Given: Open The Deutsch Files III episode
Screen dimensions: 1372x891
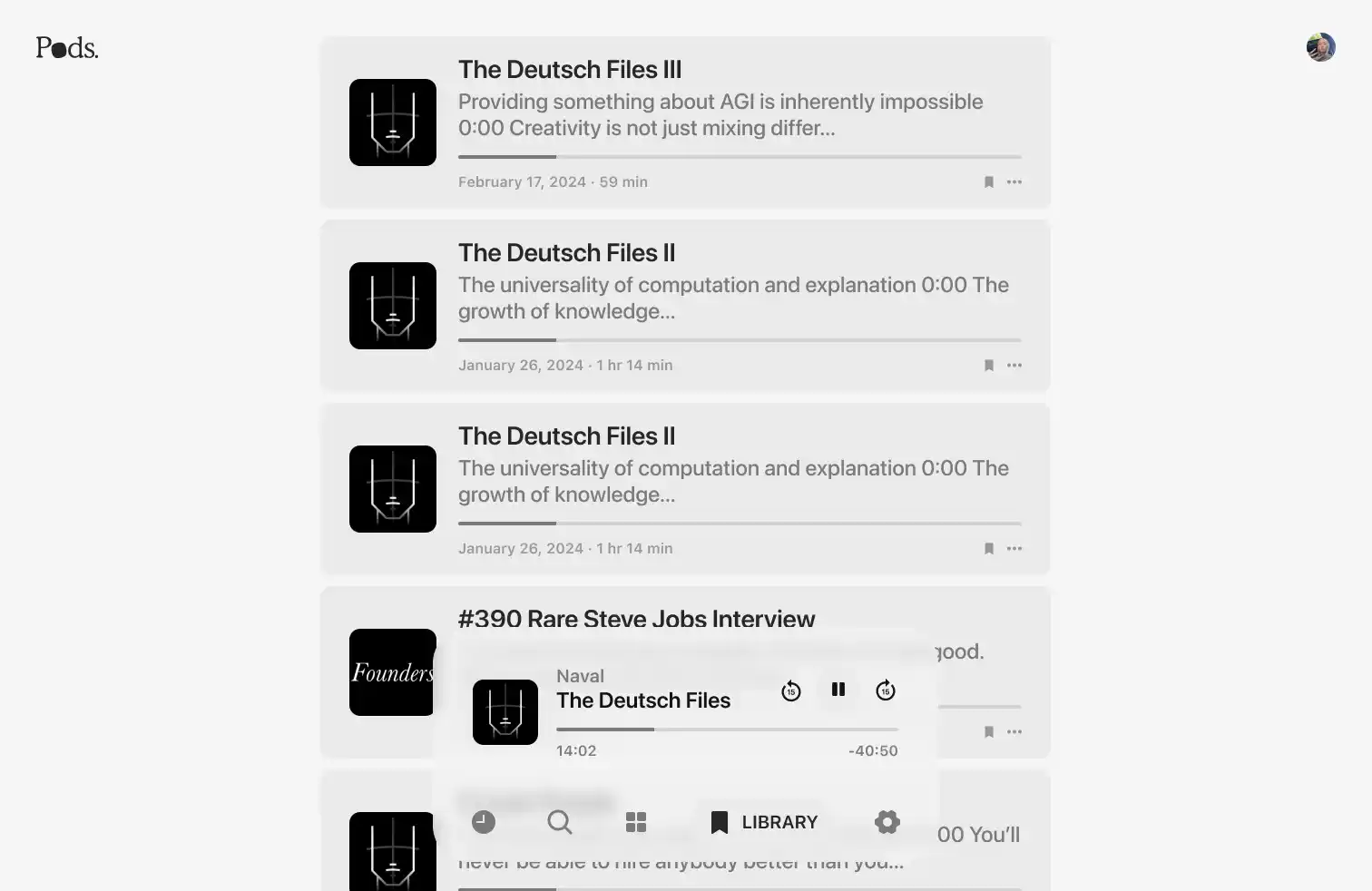Looking at the screenshot, I should click(569, 70).
